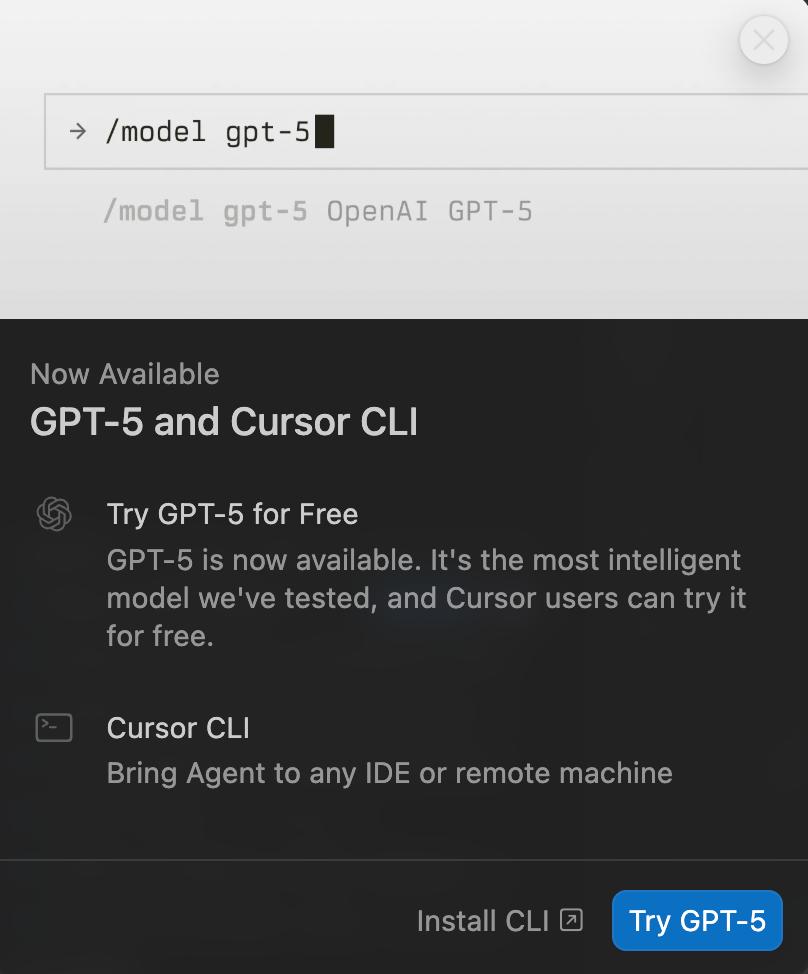Open the Install CLI link
Screen dimensions: 808x974
point(498,921)
